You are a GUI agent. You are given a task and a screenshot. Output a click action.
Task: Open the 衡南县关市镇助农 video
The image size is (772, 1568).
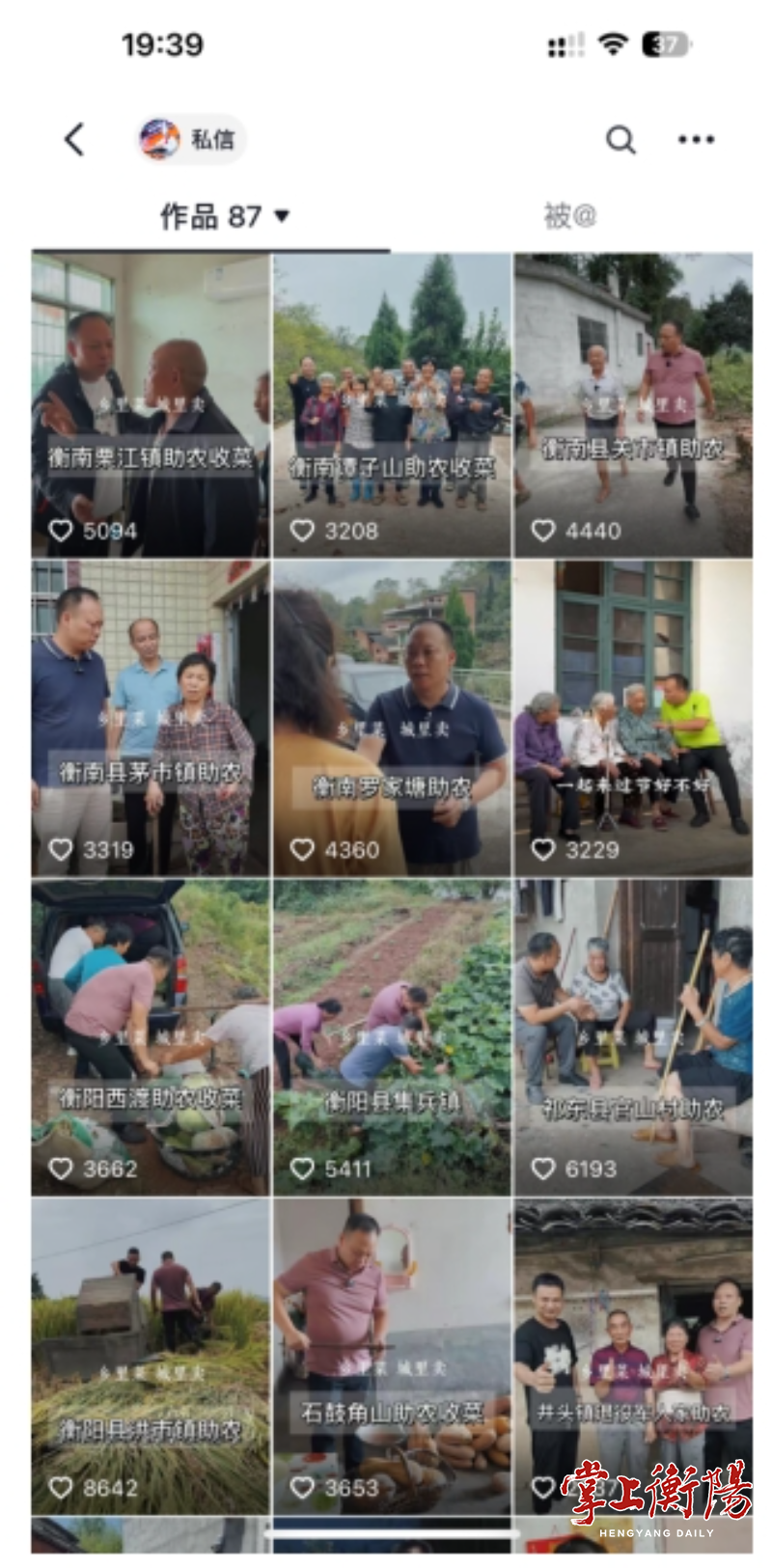click(633, 405)
